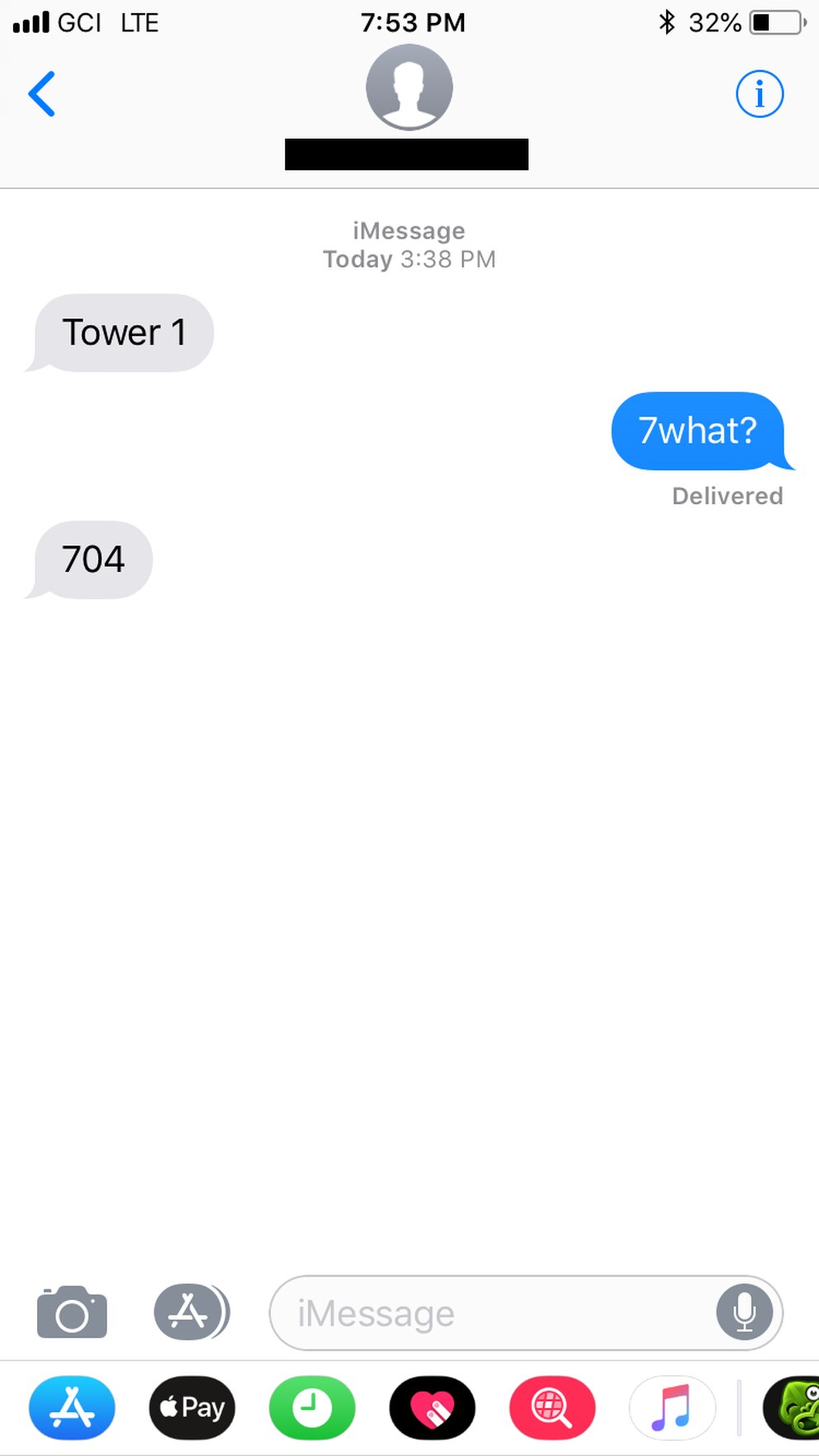The image size is (819, 1456).
Task: Launch the images search globe app
Action: click(x=552, y=1407)
